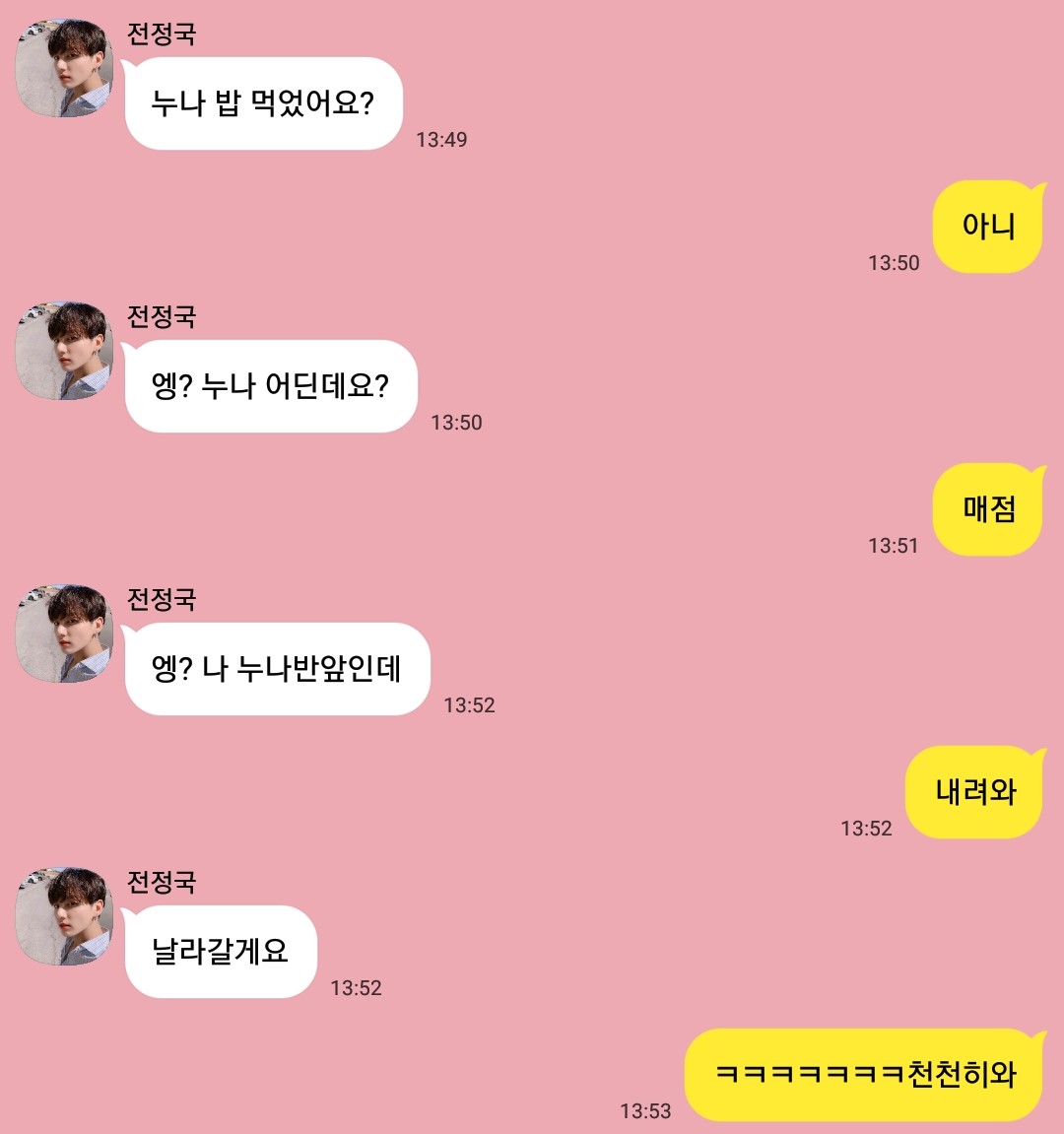Open sender avatar next to '날라갈게요'
Viewport: 1064px width, 1134px height.
(x=64, y=916)
